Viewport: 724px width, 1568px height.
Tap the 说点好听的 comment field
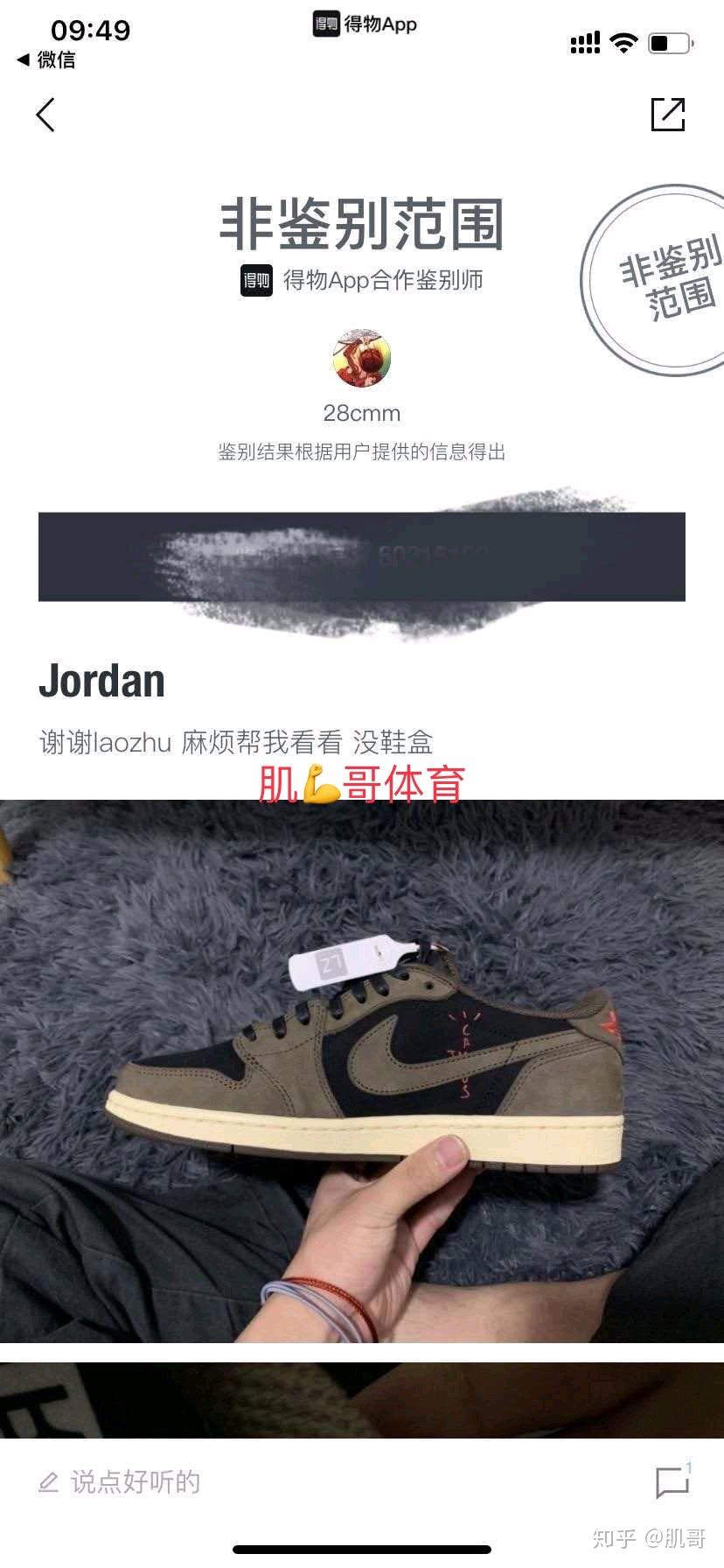click(136, 1482)
